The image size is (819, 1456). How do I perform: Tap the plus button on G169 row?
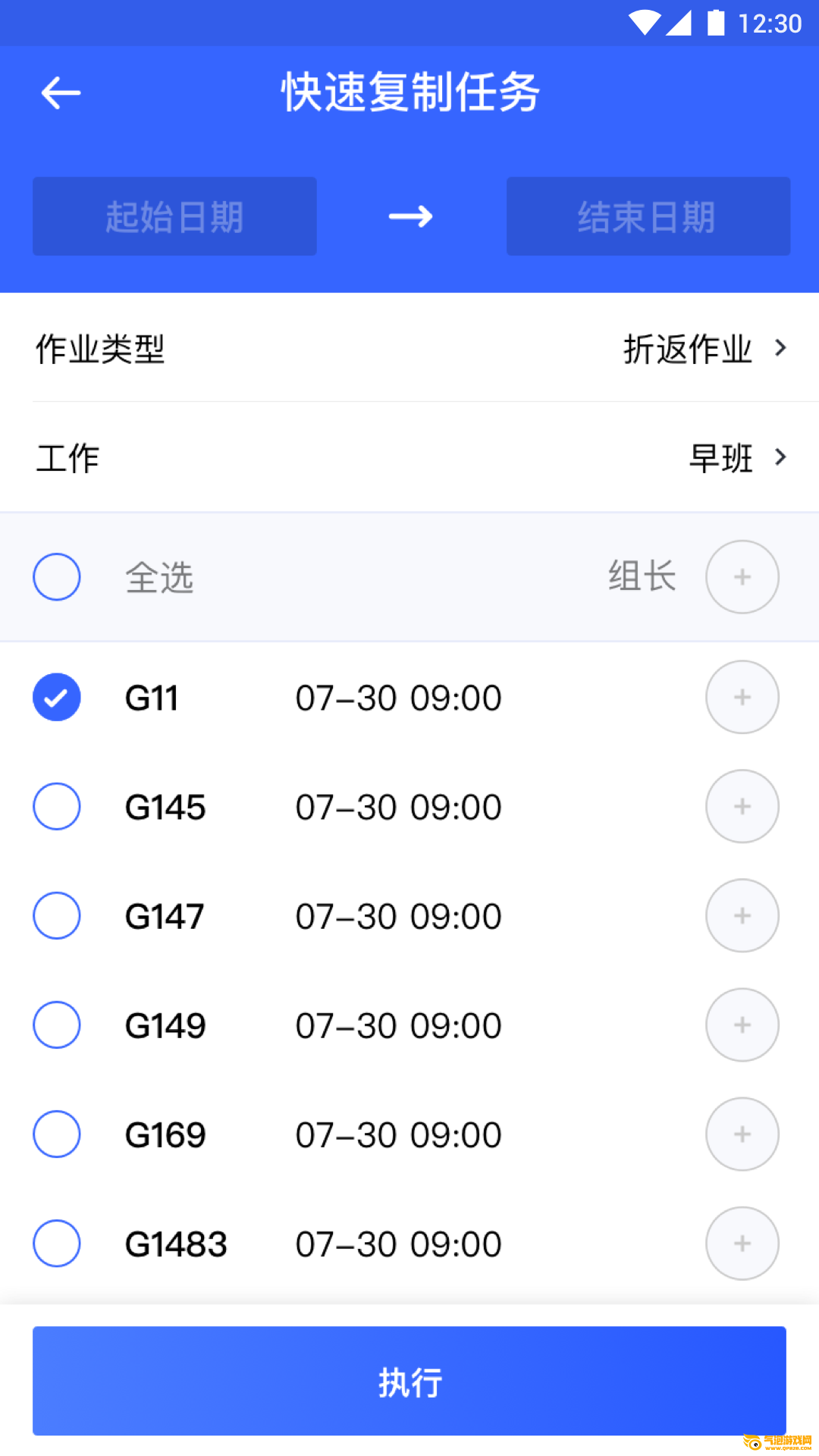742,1134
